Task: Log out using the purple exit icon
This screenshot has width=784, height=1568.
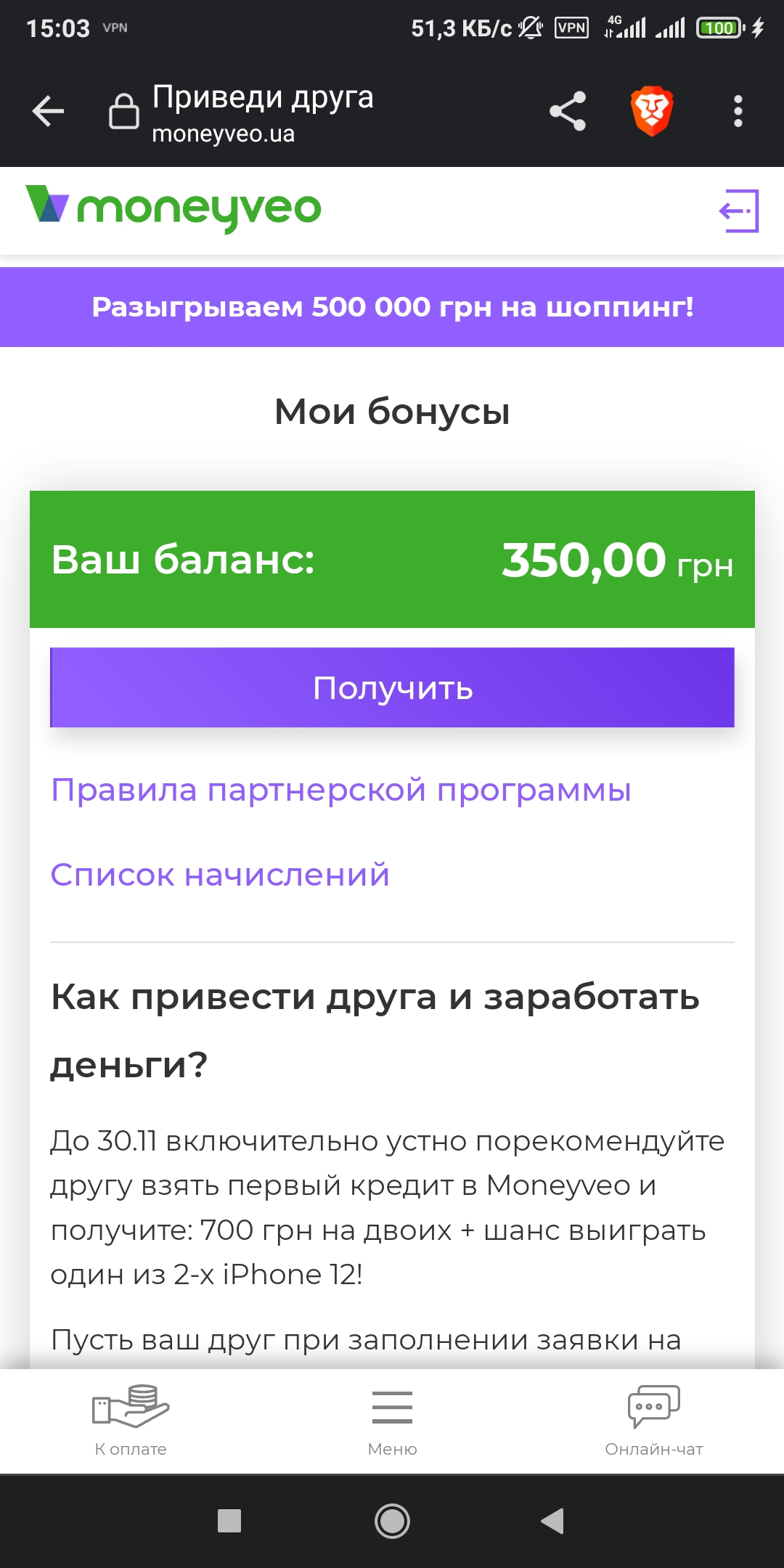Action: [x=739, y=211]
